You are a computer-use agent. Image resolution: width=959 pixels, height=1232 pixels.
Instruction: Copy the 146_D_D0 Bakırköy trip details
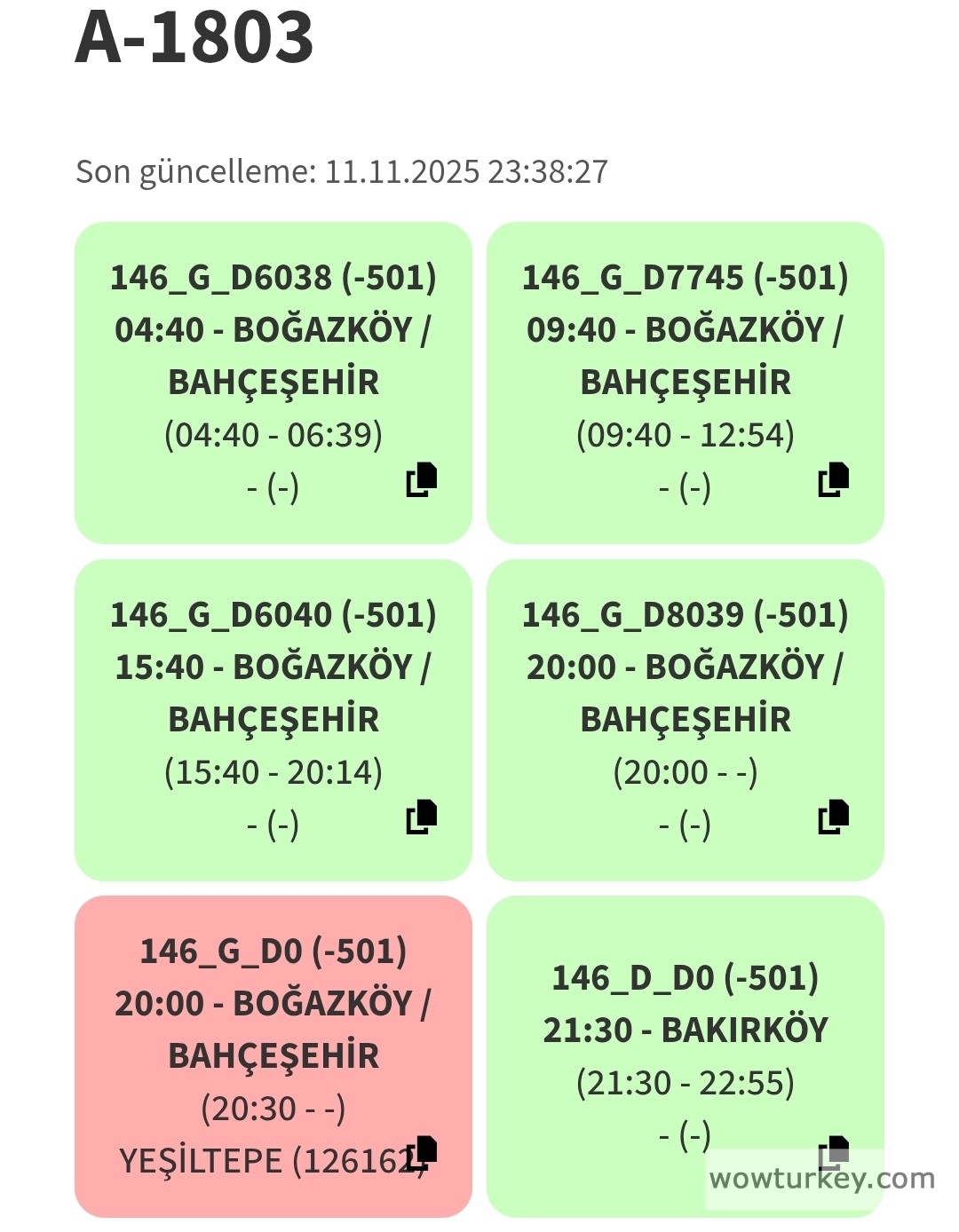point(834,1152)
